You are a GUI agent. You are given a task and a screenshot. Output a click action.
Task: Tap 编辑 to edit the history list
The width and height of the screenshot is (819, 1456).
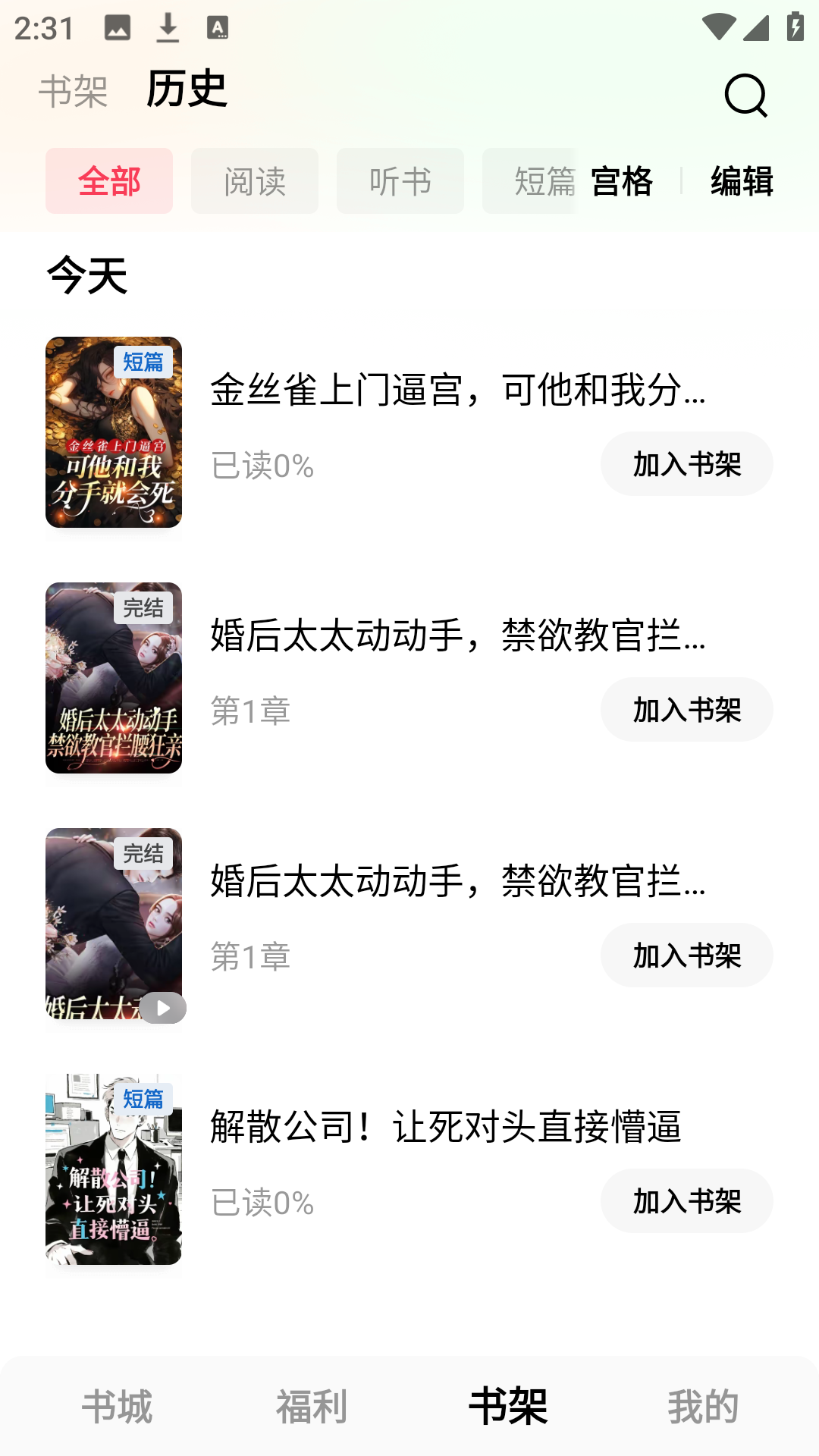pos(742,182)
